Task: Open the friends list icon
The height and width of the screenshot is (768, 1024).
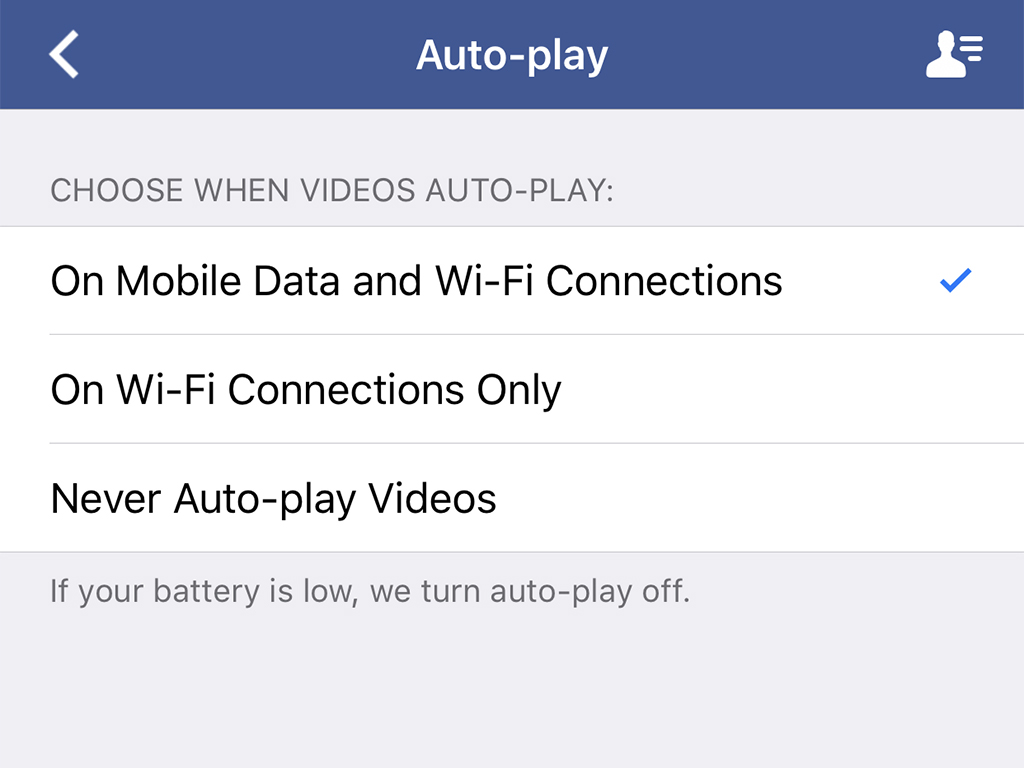Action: coord(954,55)
